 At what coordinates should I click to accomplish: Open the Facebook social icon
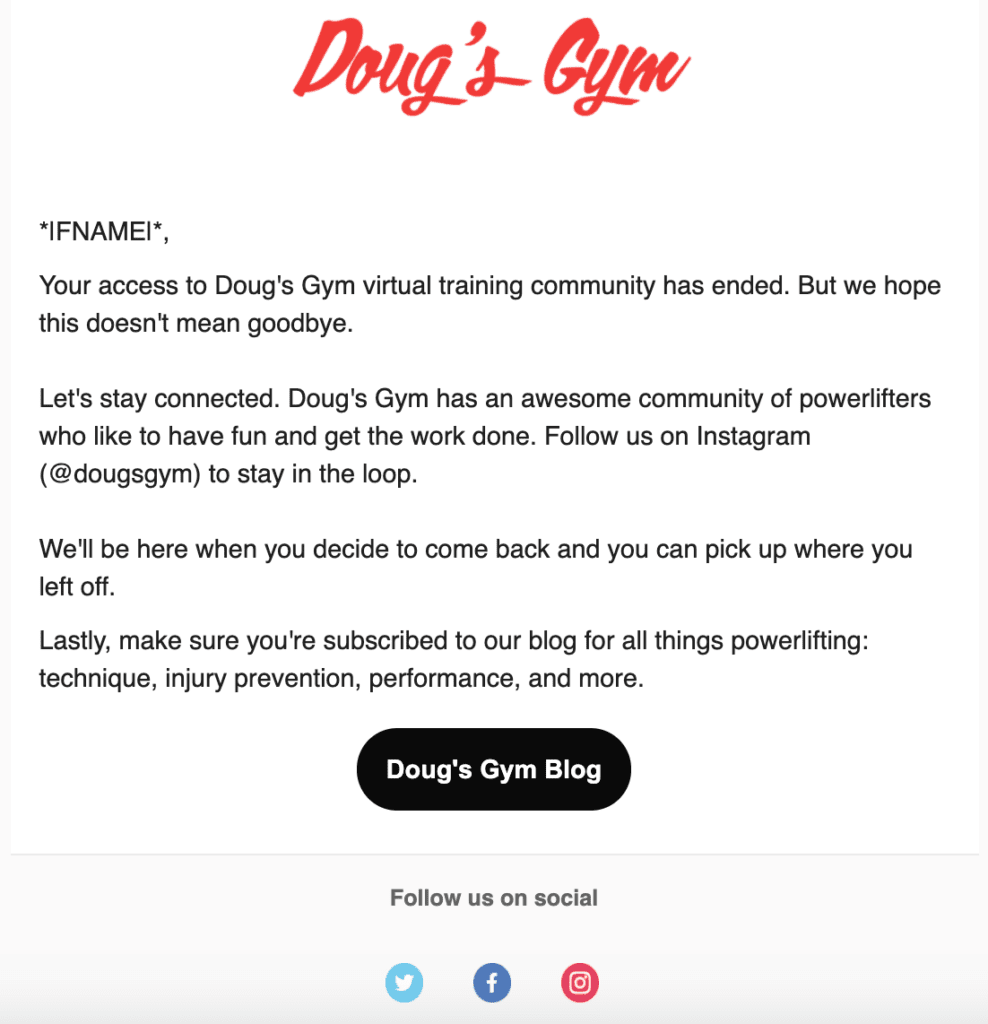(492, 983)
